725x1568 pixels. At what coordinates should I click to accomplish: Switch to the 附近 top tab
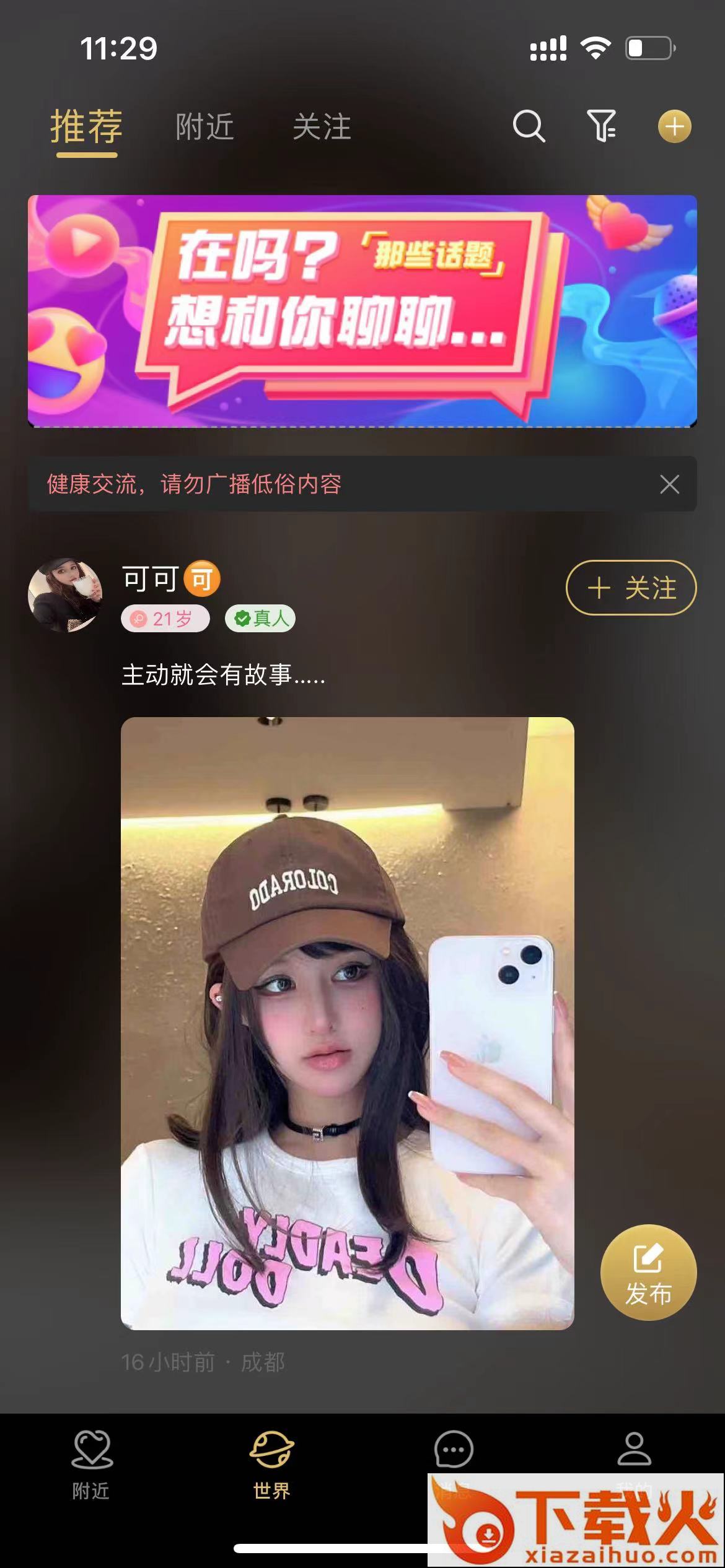204,127
